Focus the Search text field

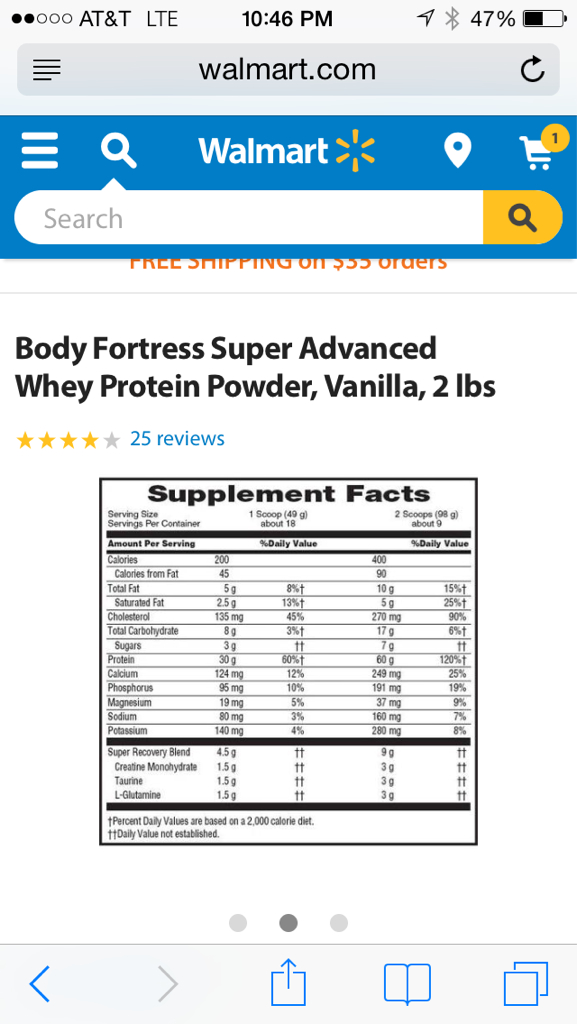click(249, 217)
